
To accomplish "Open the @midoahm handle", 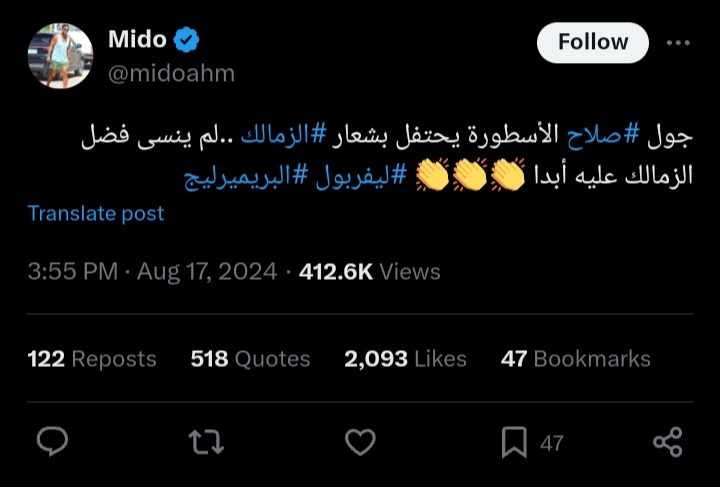I will pos(171,74).
